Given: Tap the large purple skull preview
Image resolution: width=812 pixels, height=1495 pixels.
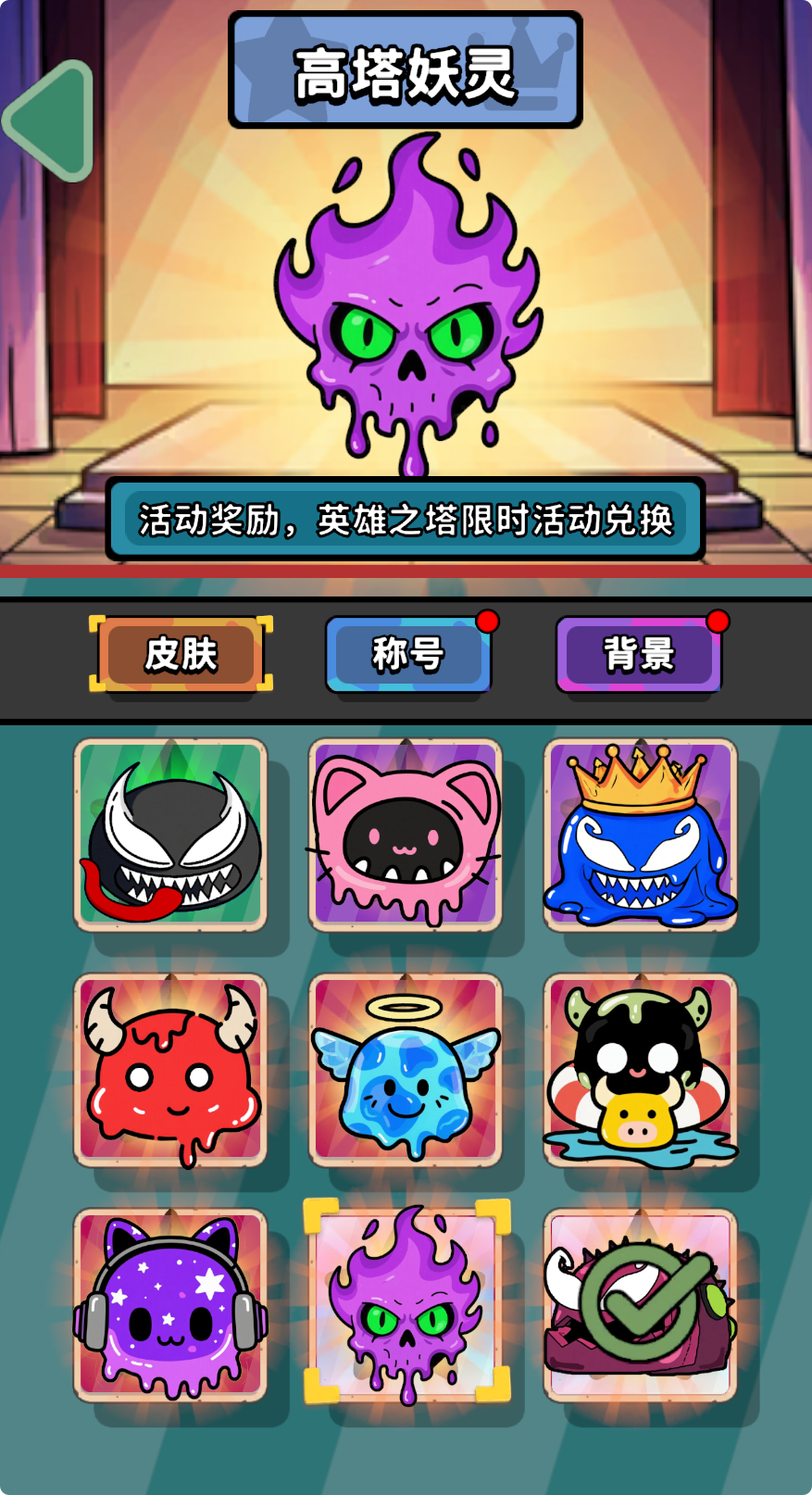Looking at the screenshot, I should [x=406, y=306].
